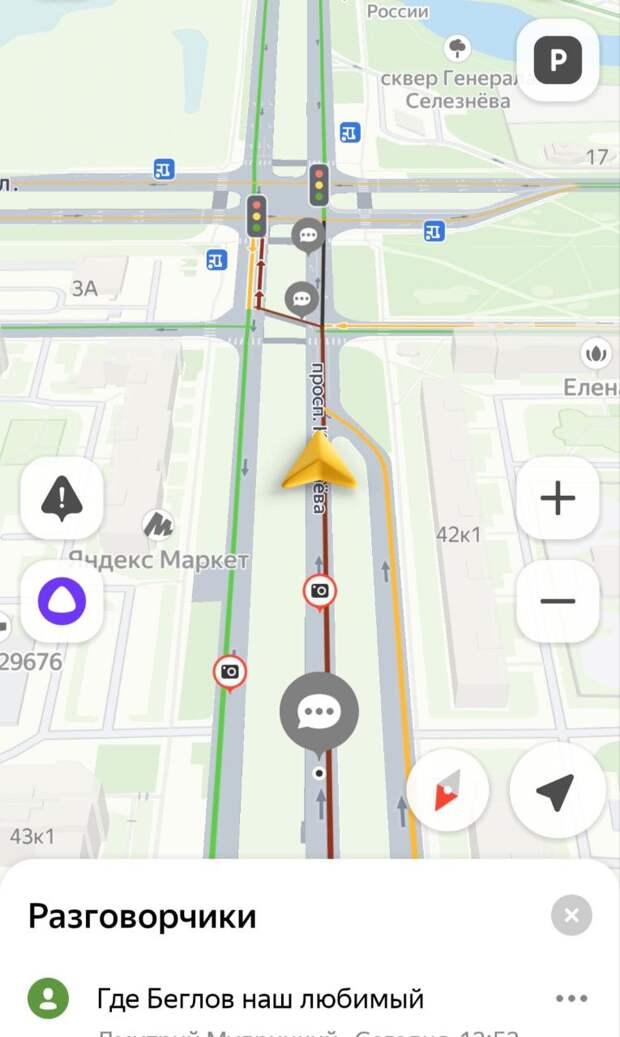Open options for the Беглов comment
The image size is (620, 1037).
(571, 998)
